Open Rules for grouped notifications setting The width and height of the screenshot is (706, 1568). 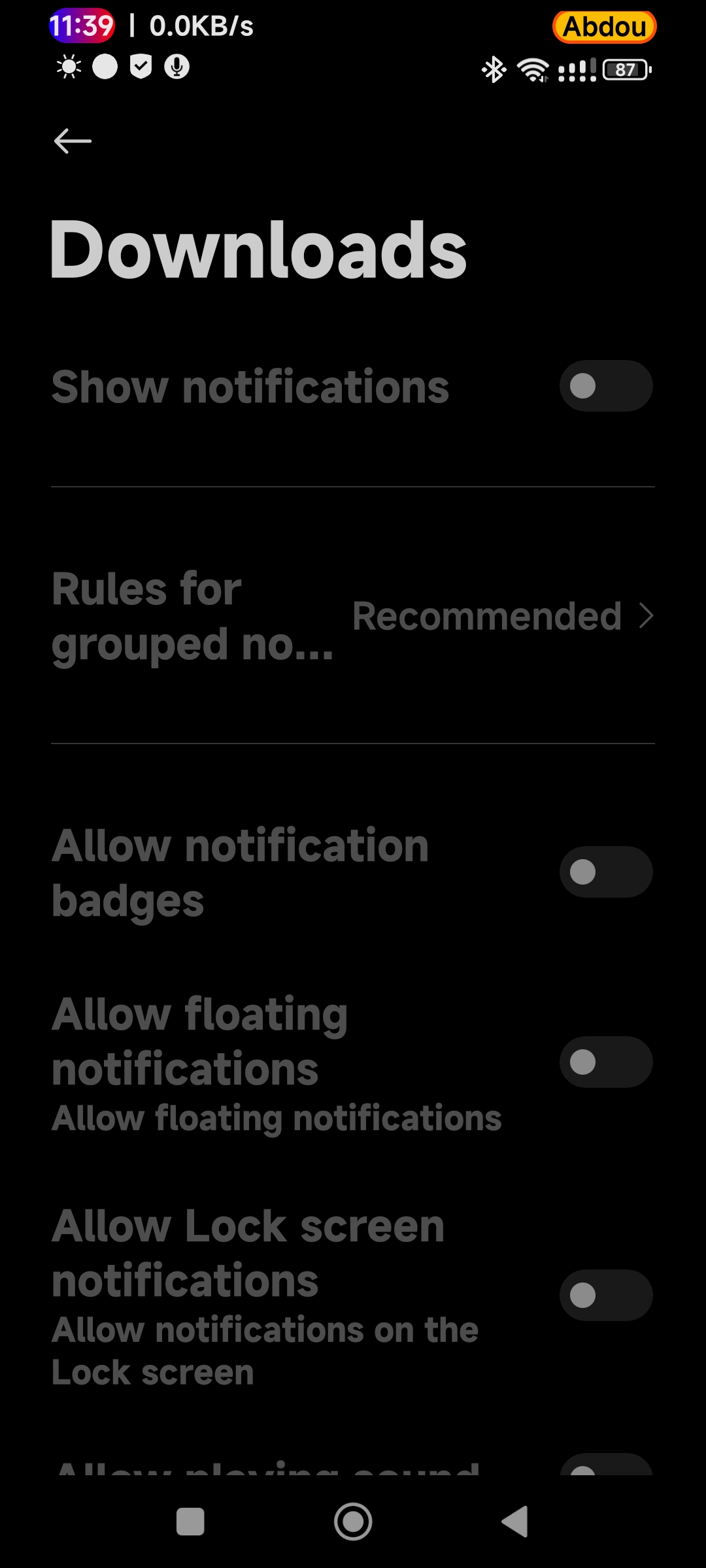tap(353, 616)
